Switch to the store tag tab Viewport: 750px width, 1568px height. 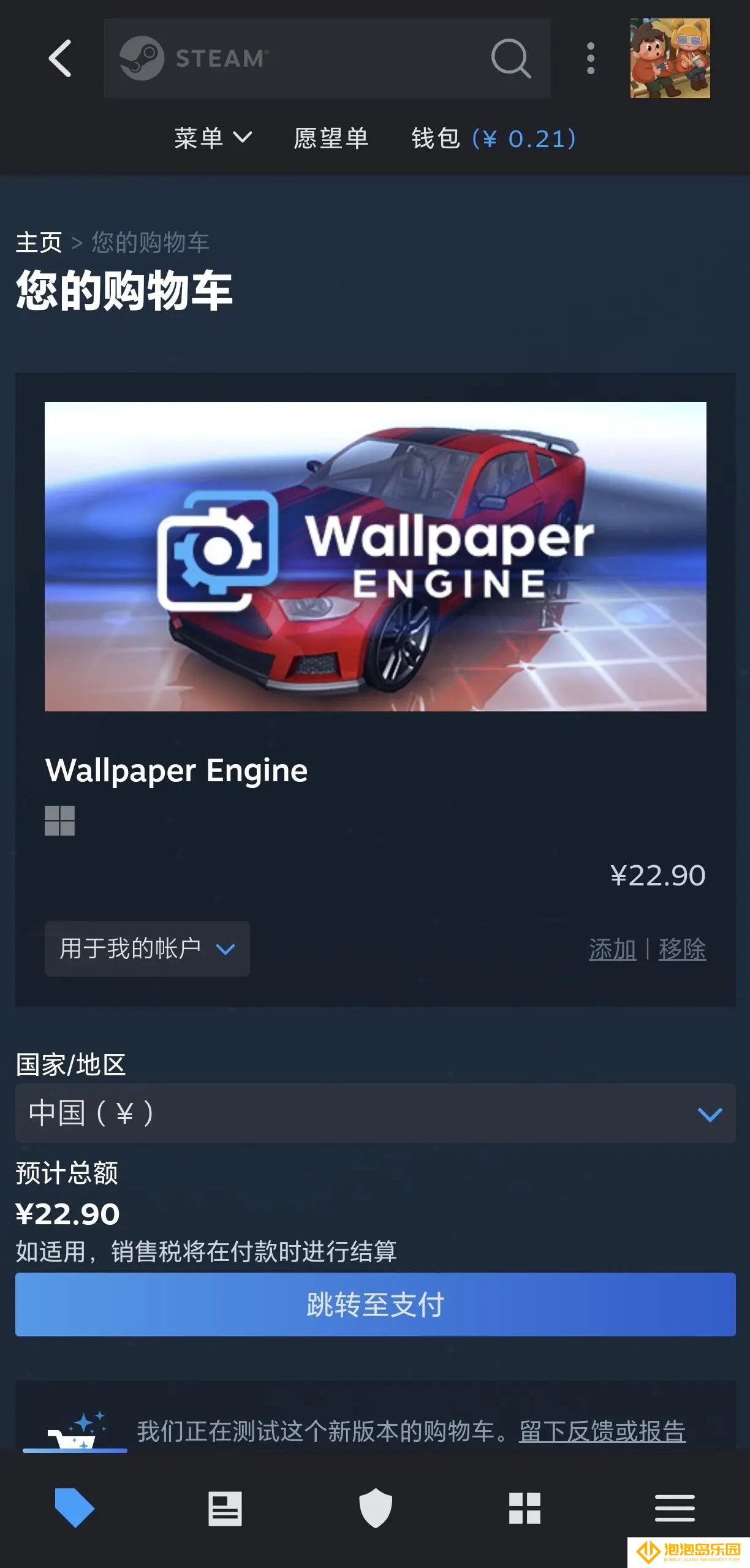tap(75, 1507)
